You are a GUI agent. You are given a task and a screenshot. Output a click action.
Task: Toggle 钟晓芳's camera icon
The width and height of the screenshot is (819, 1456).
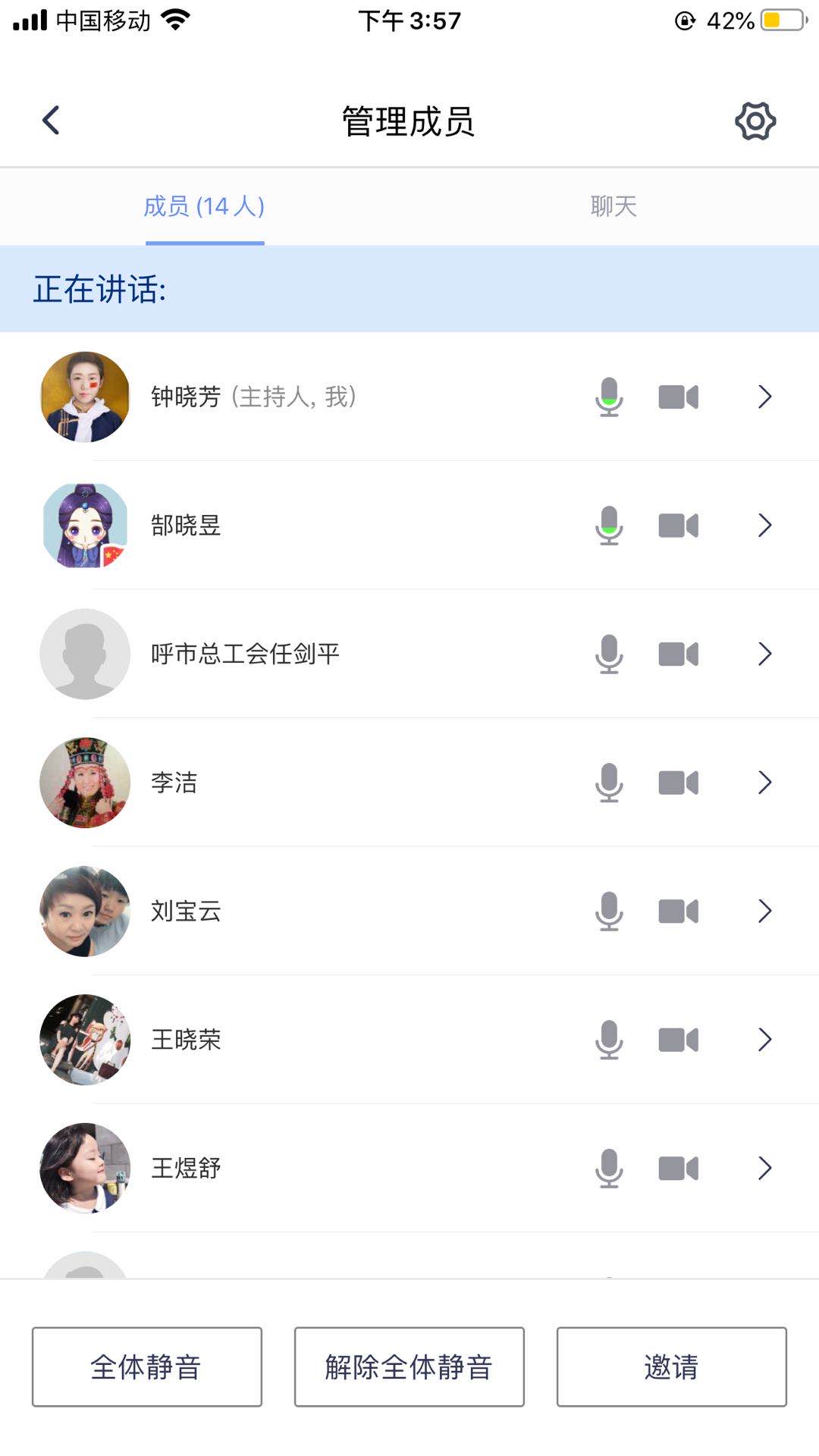(678, 397)
